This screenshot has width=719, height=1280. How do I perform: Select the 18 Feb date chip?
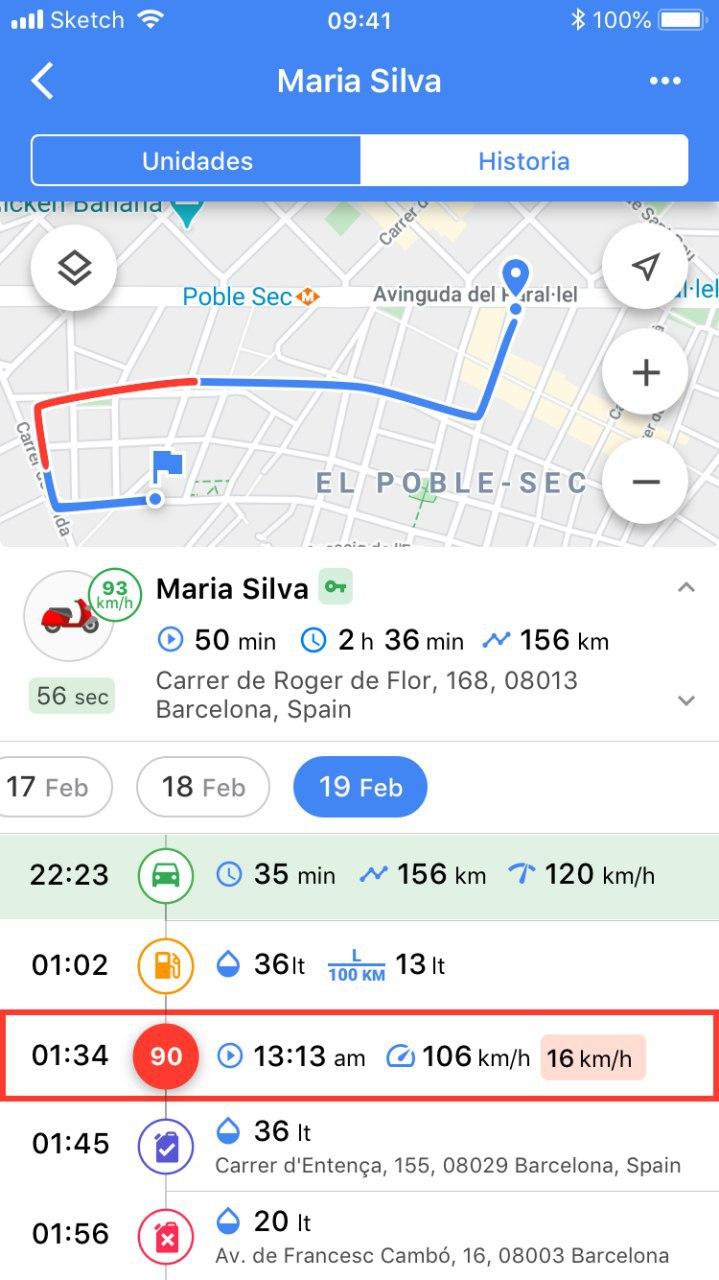point(203,787)
